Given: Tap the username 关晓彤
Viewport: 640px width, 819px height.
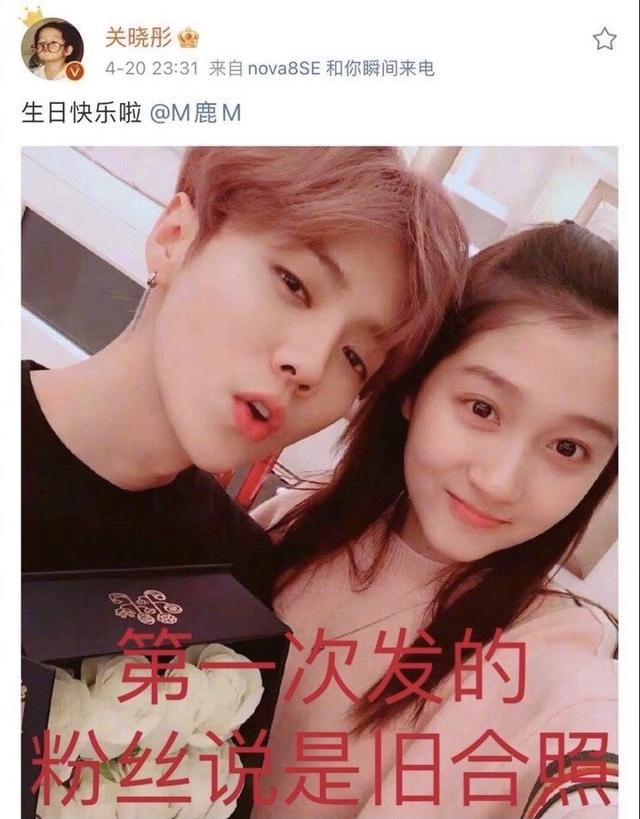Looking at the screenshot, I should tap(139, 38).
